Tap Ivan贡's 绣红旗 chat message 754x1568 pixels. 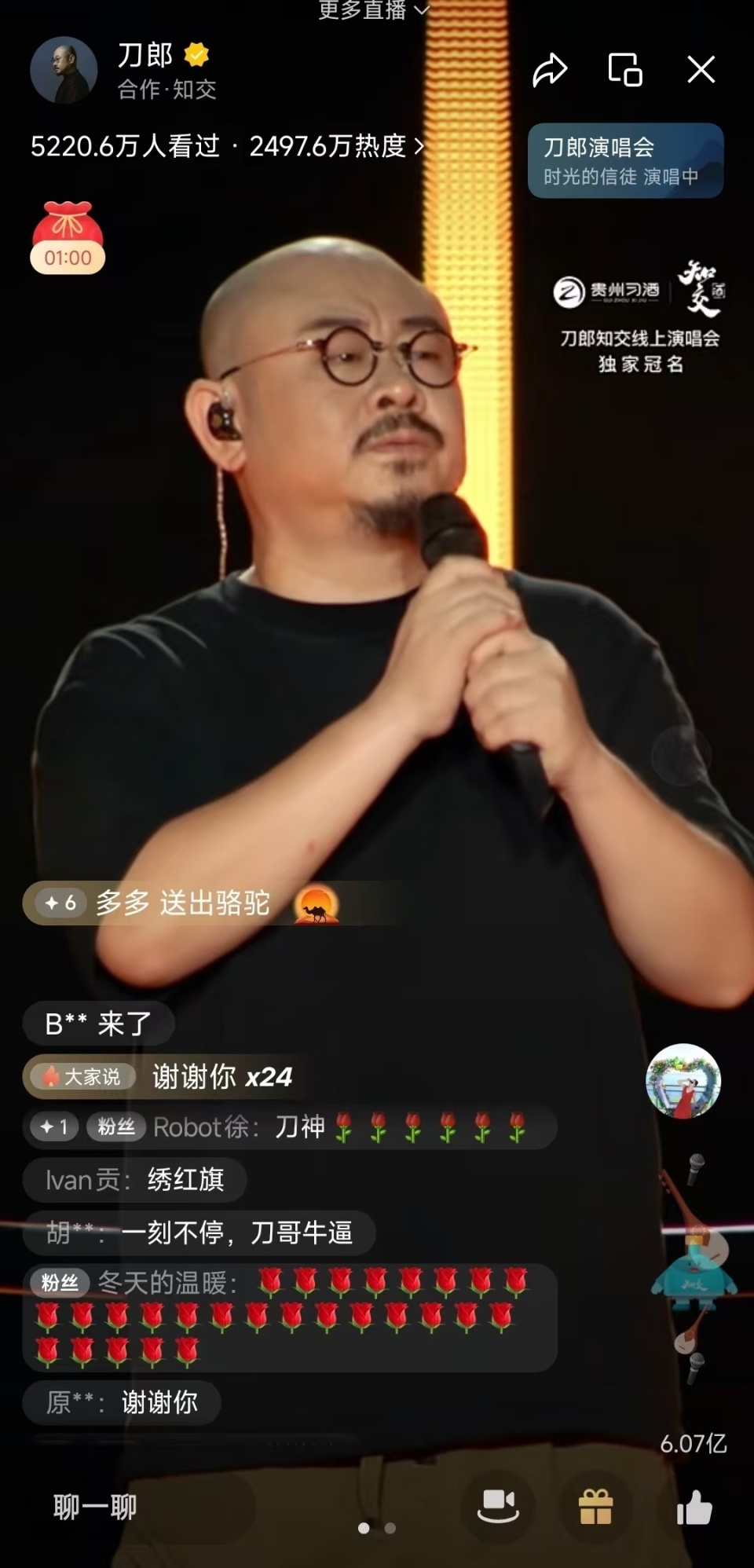click(134, 1180)
